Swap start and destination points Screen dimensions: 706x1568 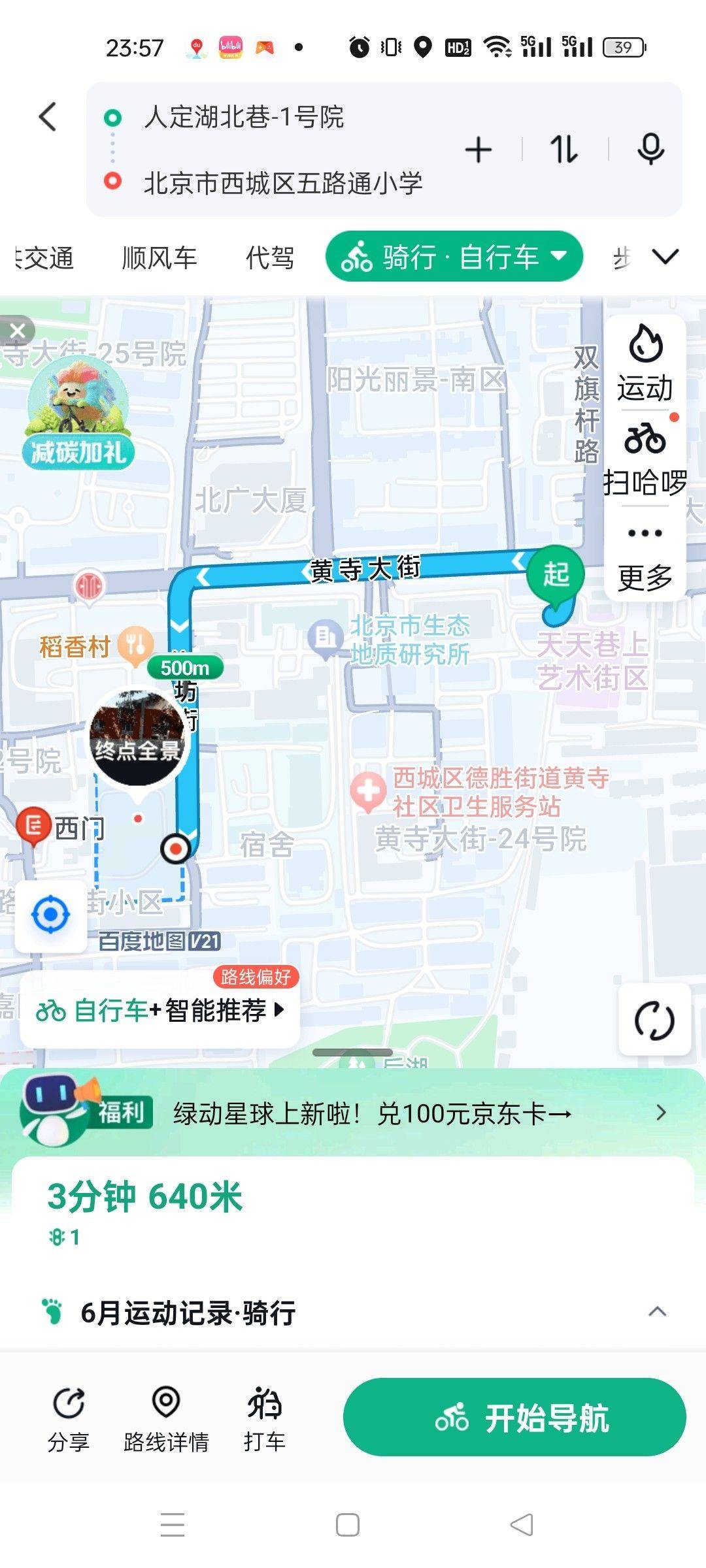click(x=563, y=150)
